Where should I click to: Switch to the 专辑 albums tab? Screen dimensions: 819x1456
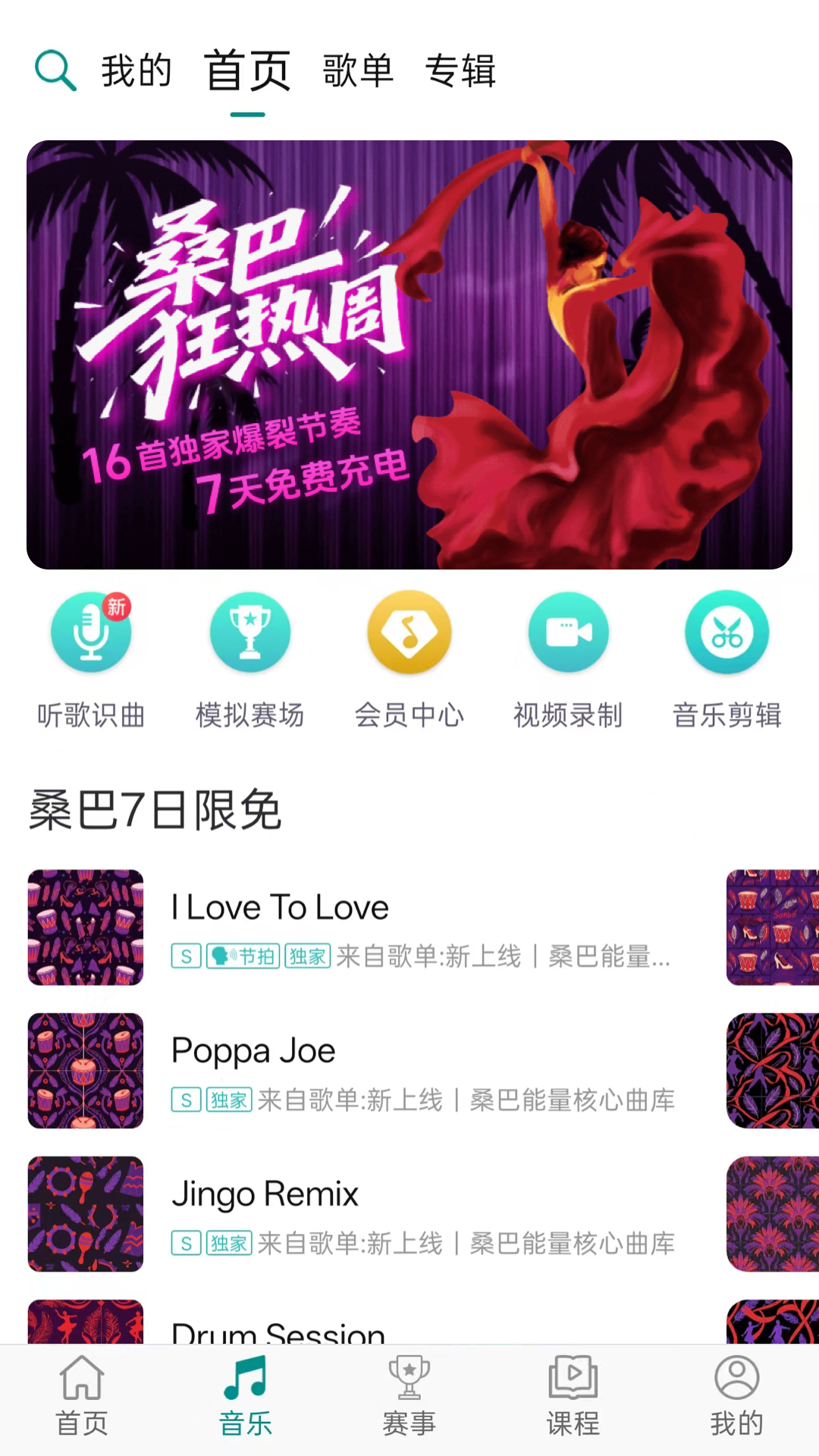[x=462, y=72]
